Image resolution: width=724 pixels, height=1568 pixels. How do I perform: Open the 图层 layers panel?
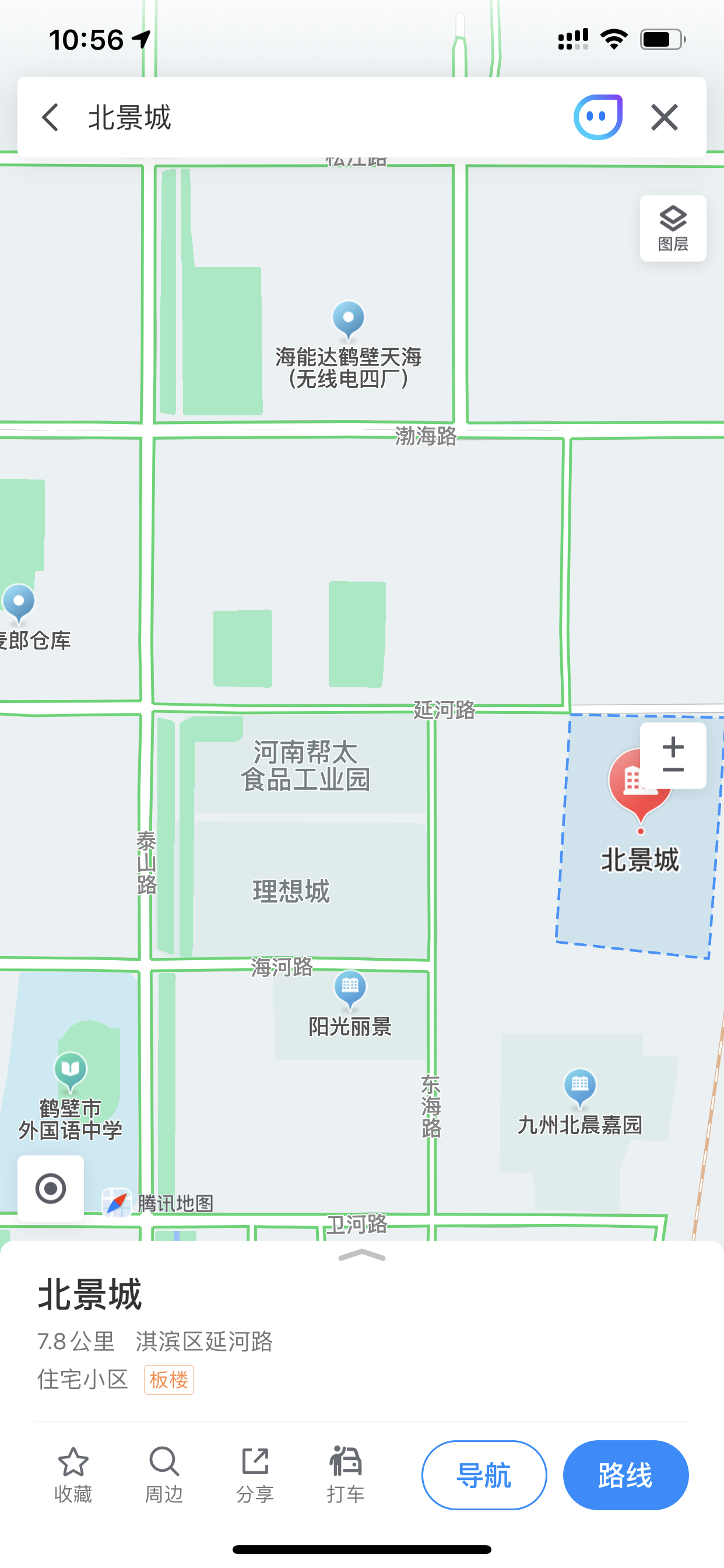(x=672, y=228)
